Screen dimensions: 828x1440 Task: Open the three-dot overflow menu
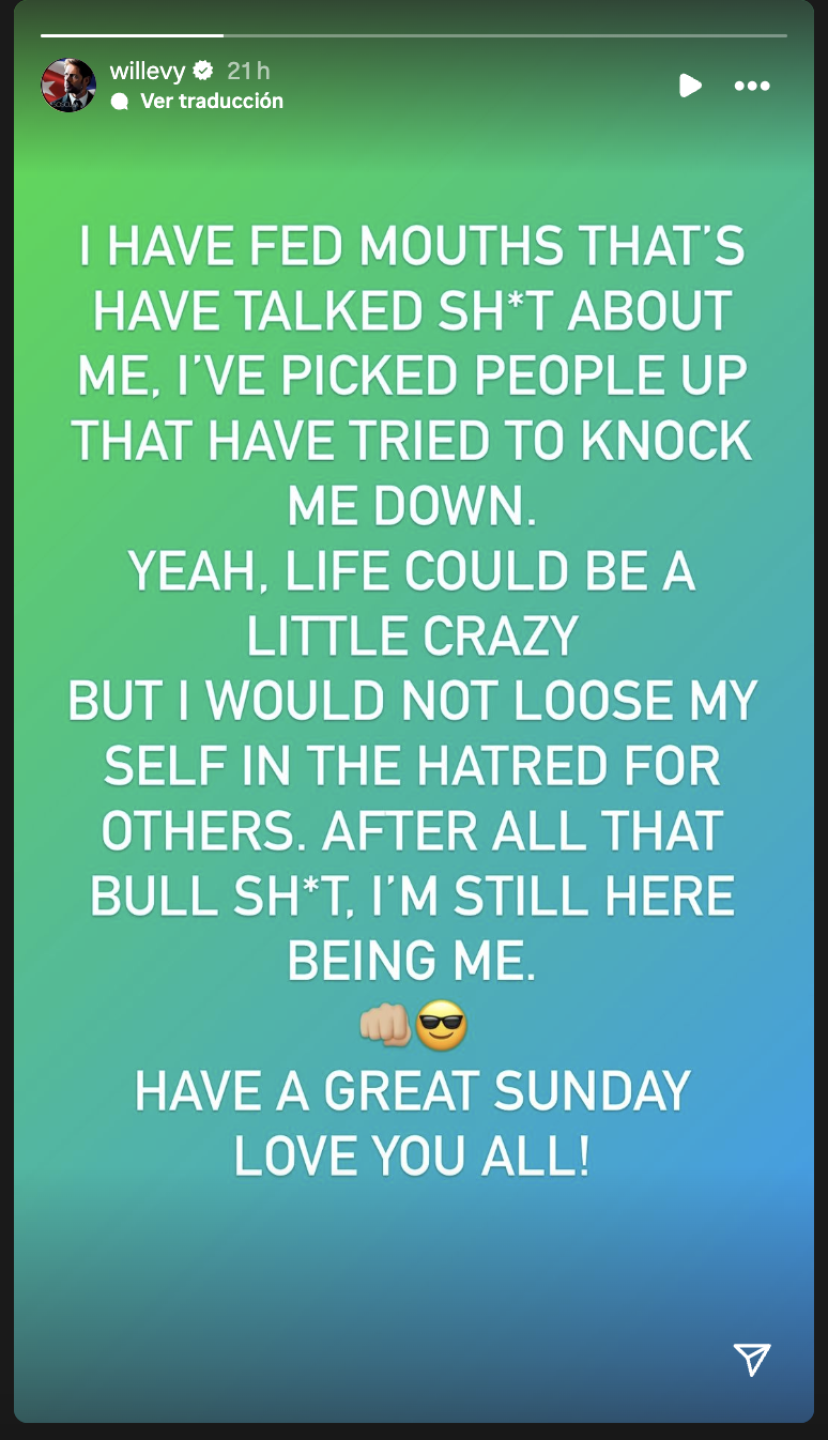752,86
